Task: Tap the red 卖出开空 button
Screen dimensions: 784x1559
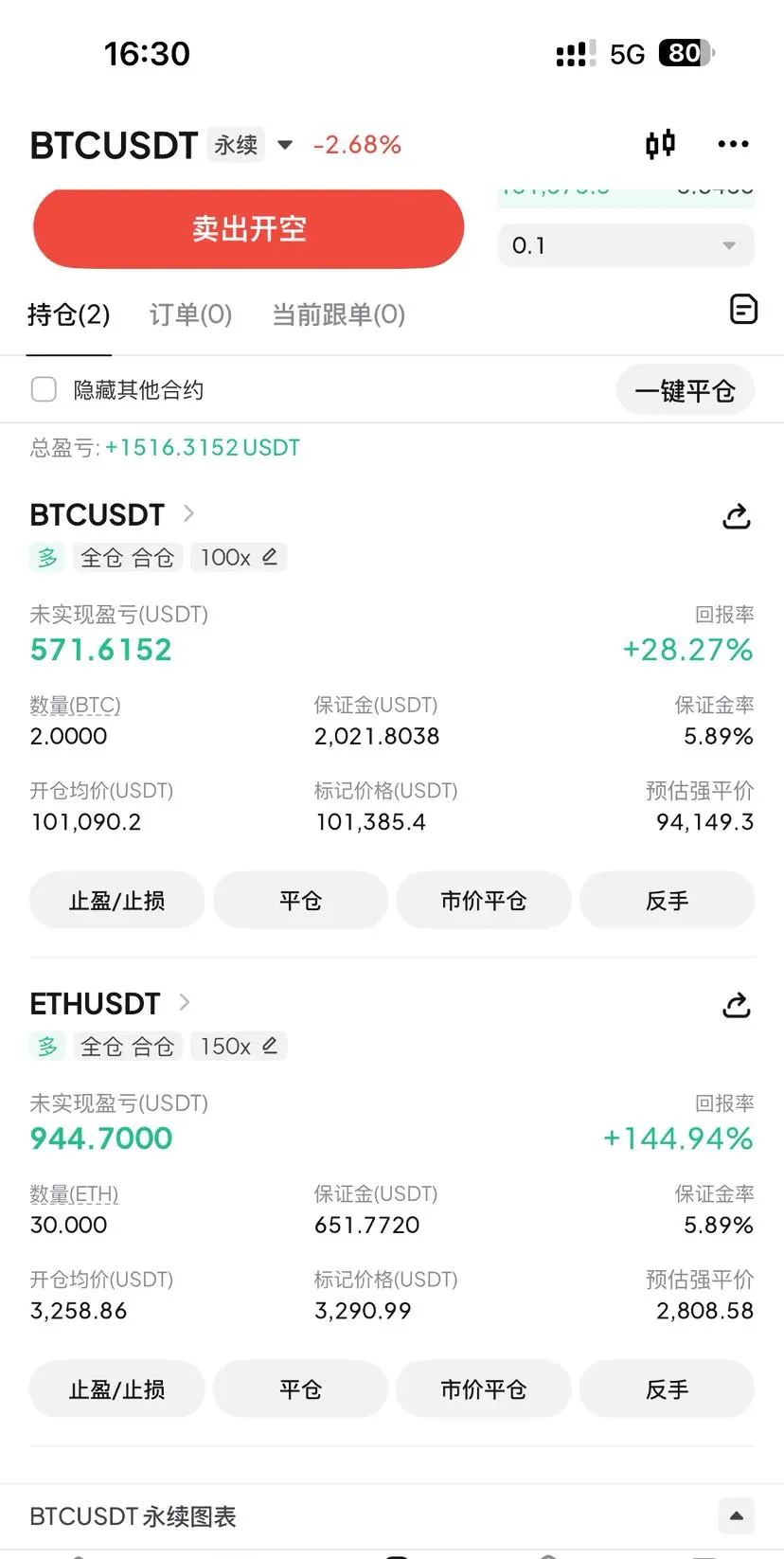Action: point(248,228)
